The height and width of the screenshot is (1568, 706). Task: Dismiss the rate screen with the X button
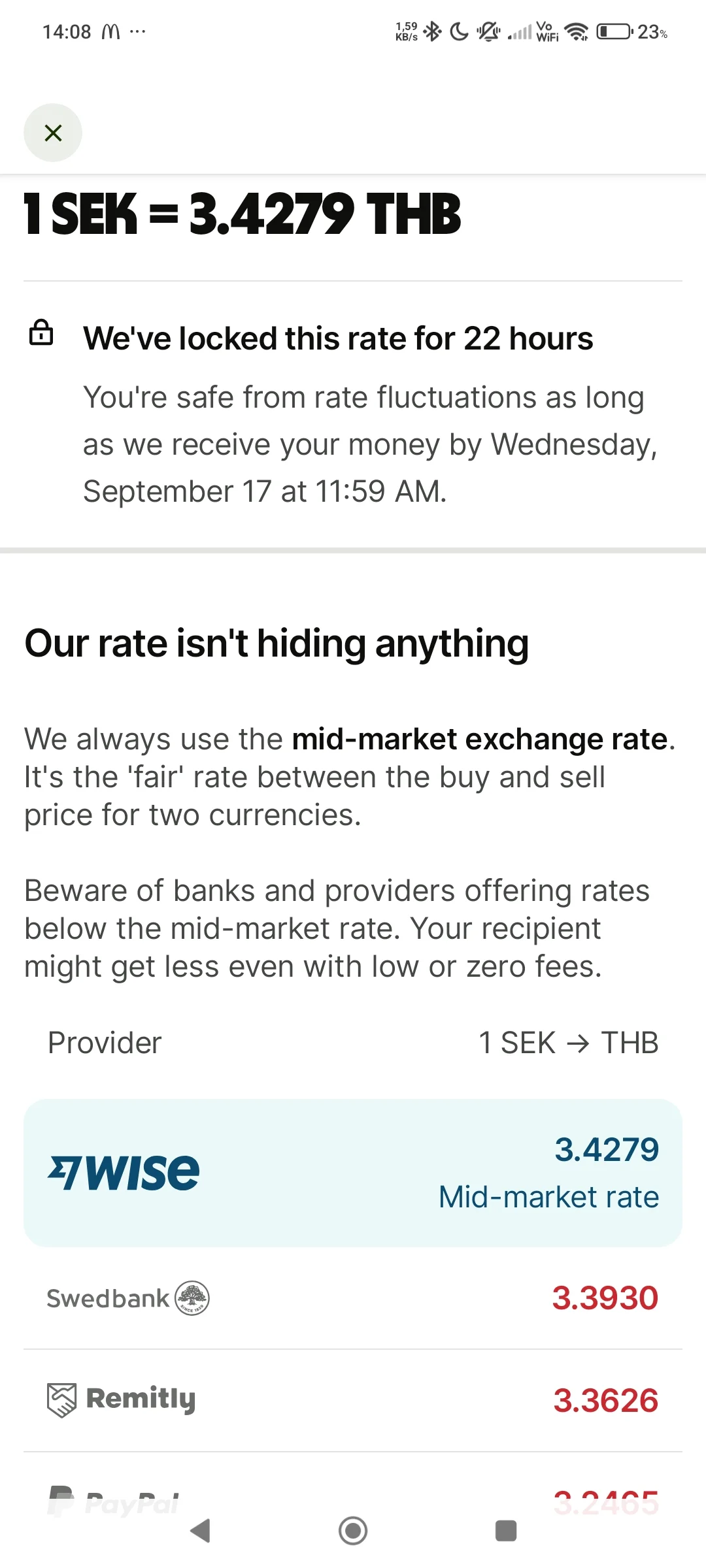[52, 133]
